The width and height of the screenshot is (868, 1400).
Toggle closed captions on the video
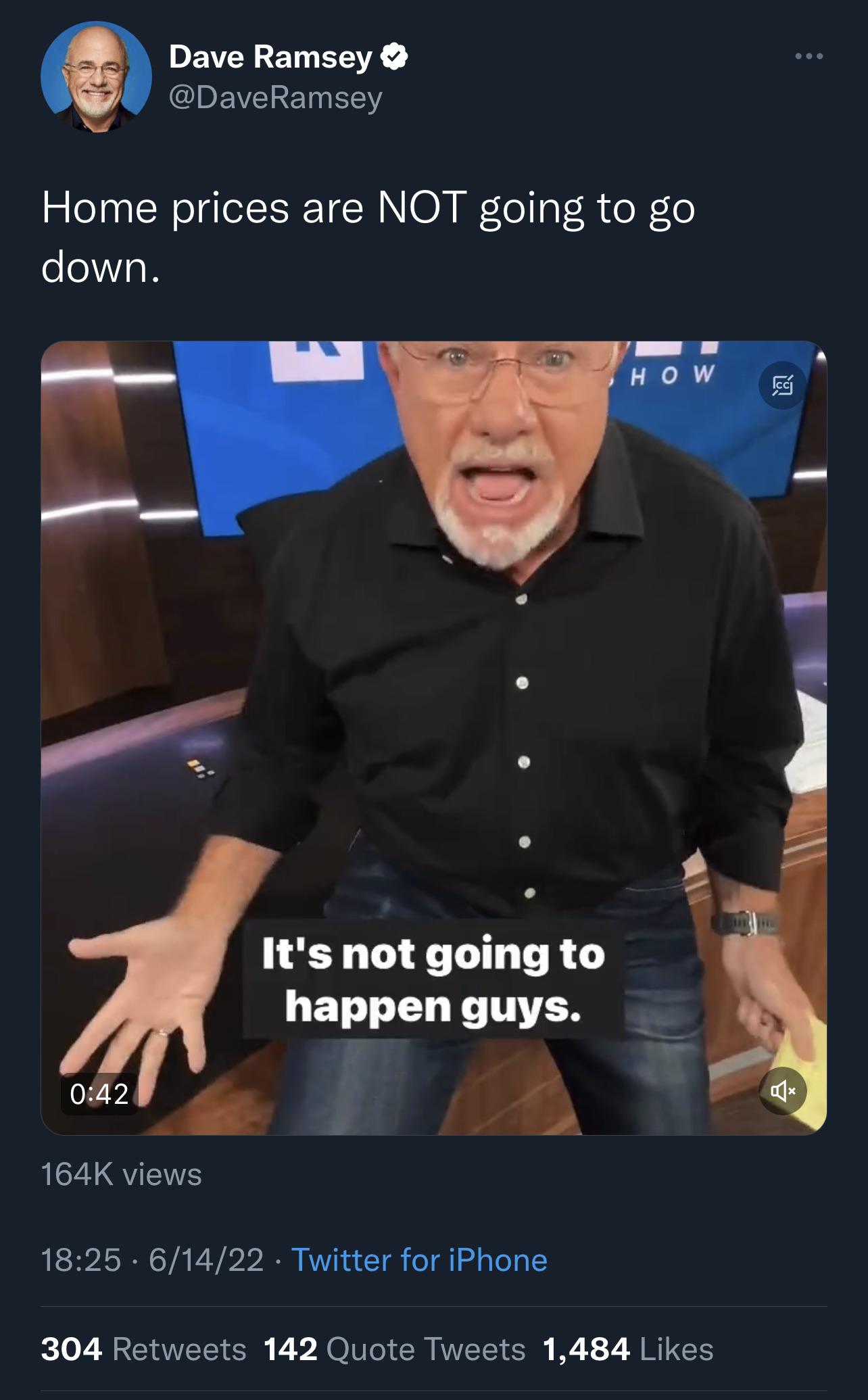point(782,386)
